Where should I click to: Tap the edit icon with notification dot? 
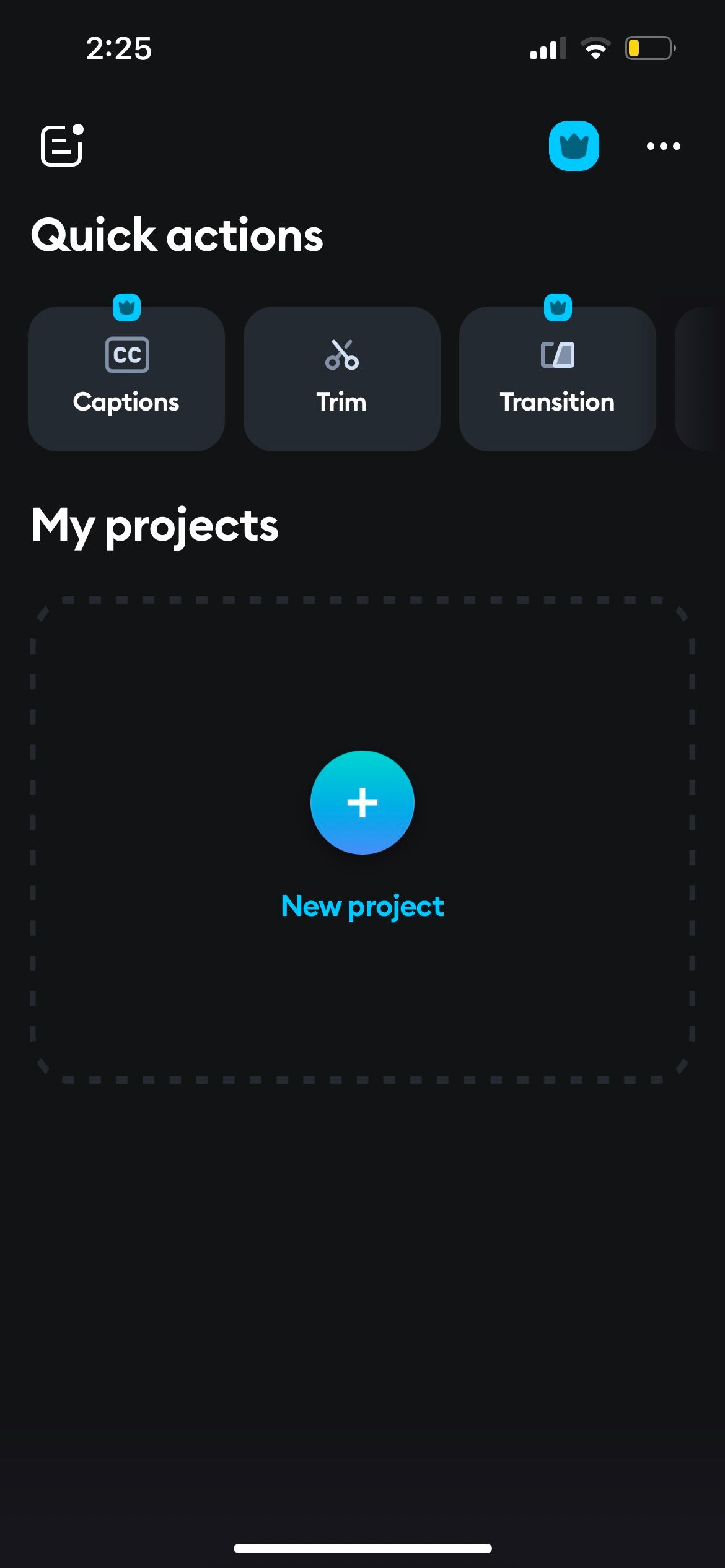click(60, 147)
